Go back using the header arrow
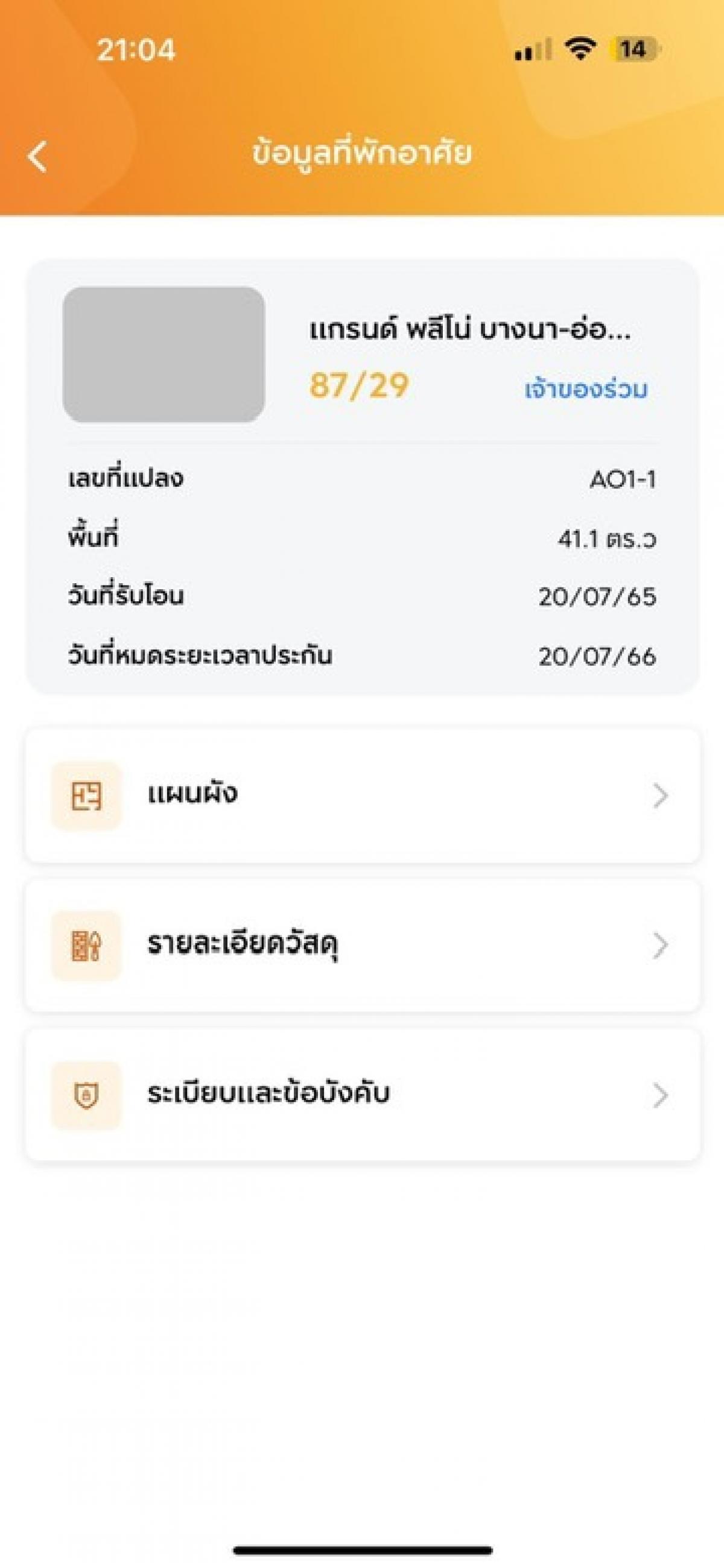 coord(38,156)
